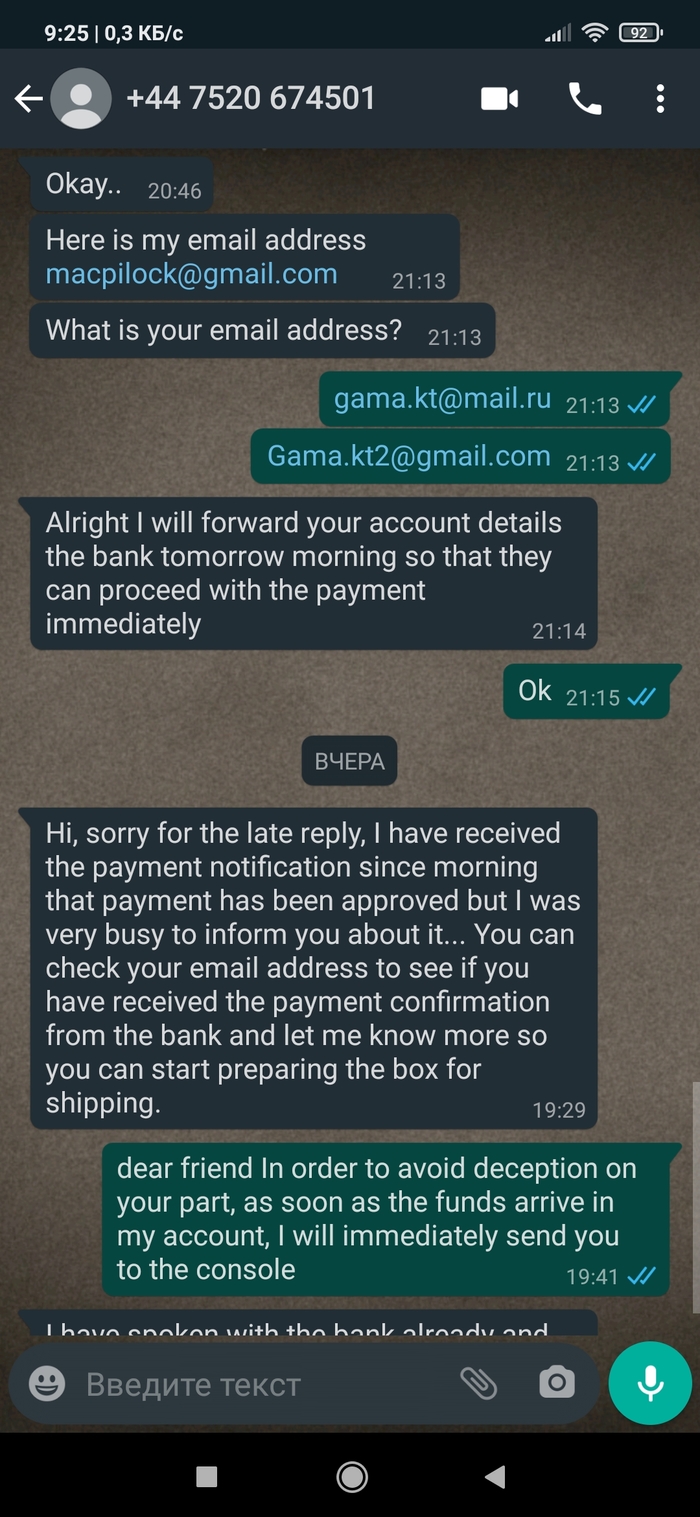Open the macpilock@gmail.com email link

[x=191, y=275]
